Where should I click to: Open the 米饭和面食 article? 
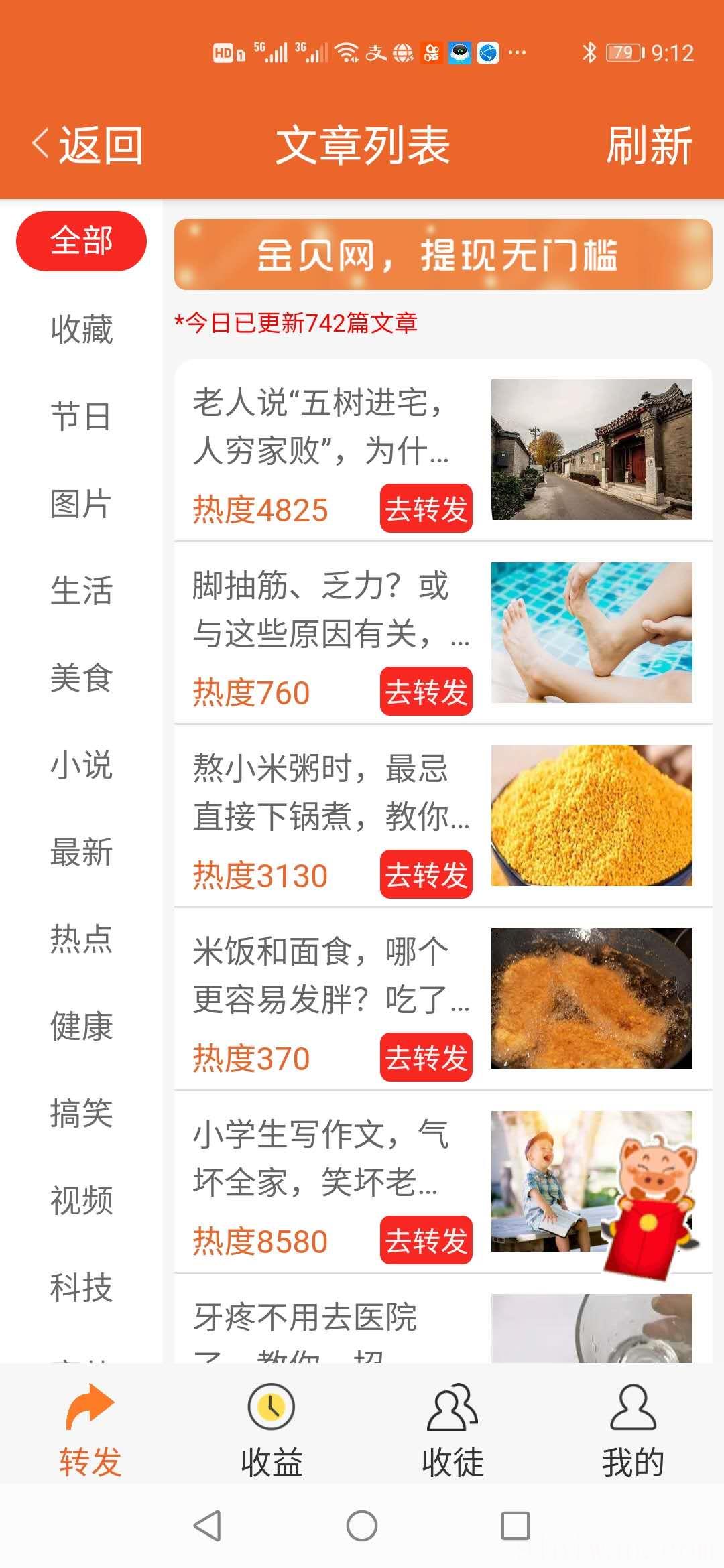click(x=322, y=976)
